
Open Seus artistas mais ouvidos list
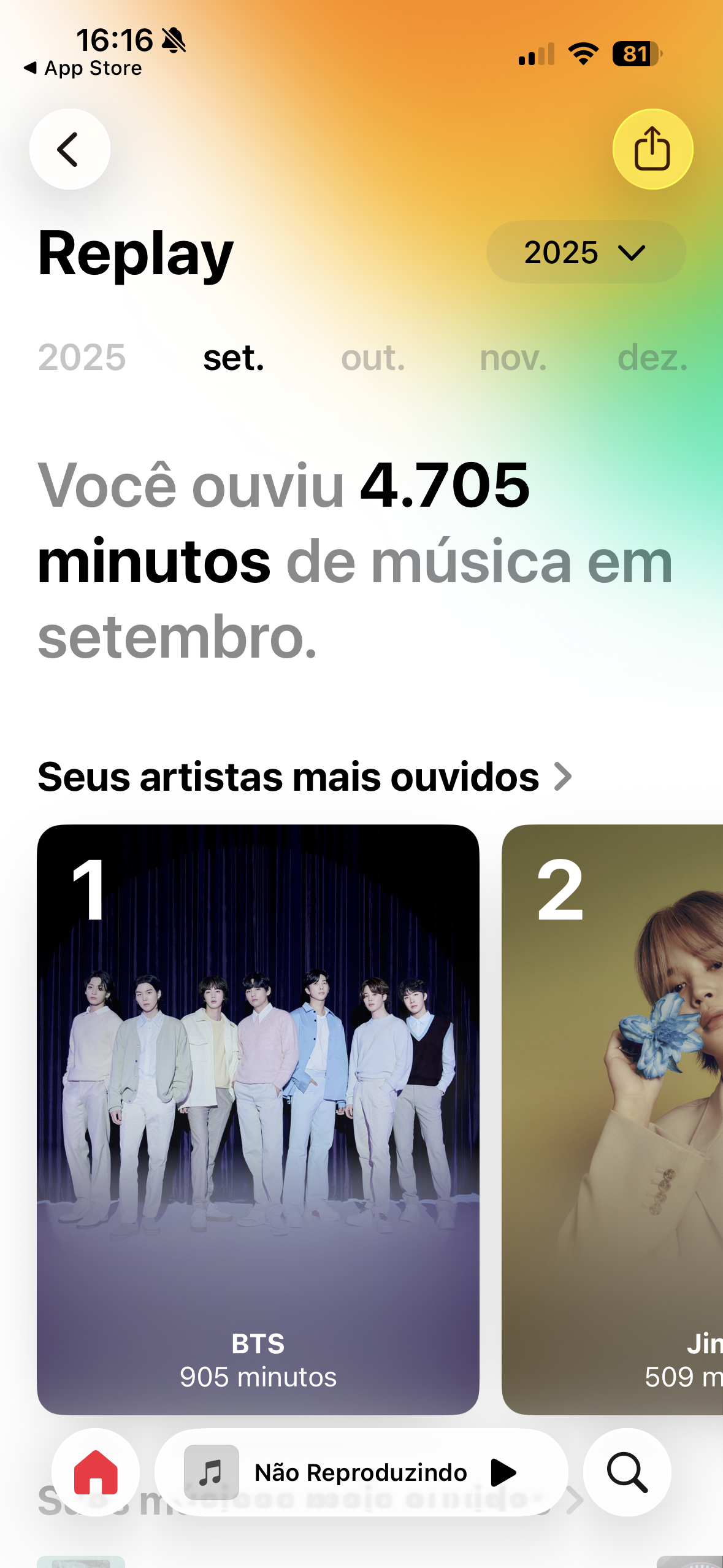[304, 777]
